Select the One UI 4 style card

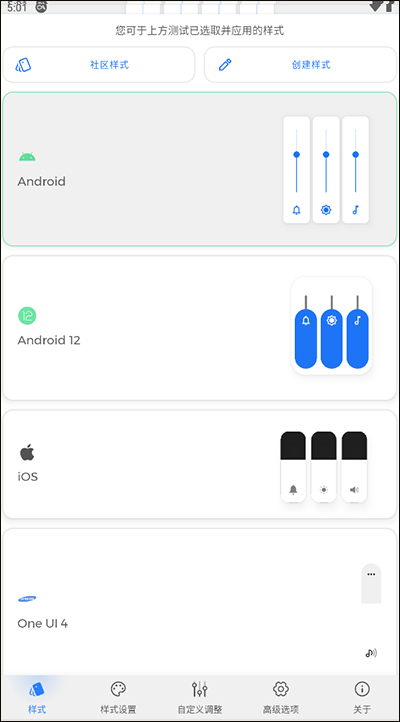click(x=200, y=602)
